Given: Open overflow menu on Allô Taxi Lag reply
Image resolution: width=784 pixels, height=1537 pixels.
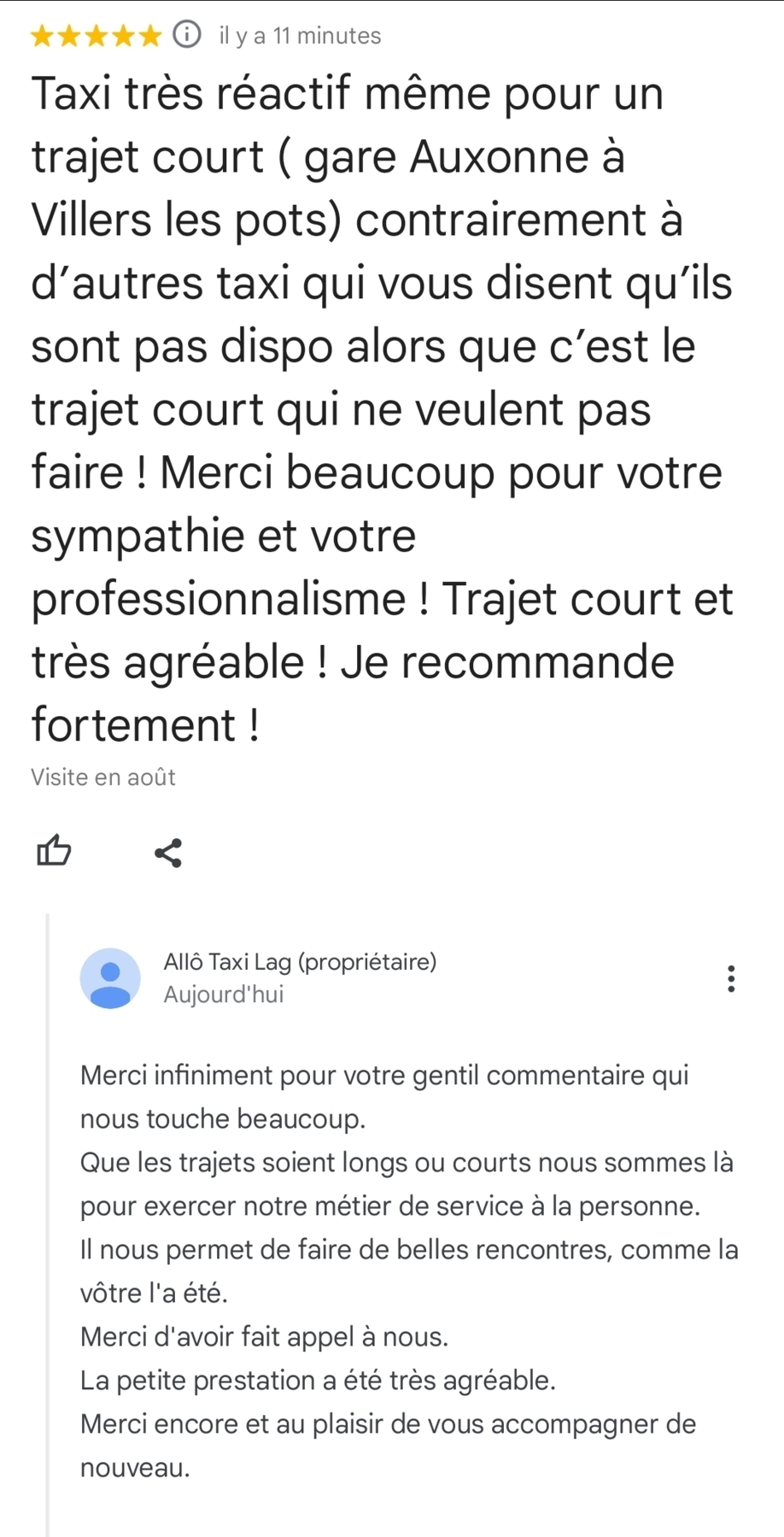Looking at the screenshot, I should 731,978.
